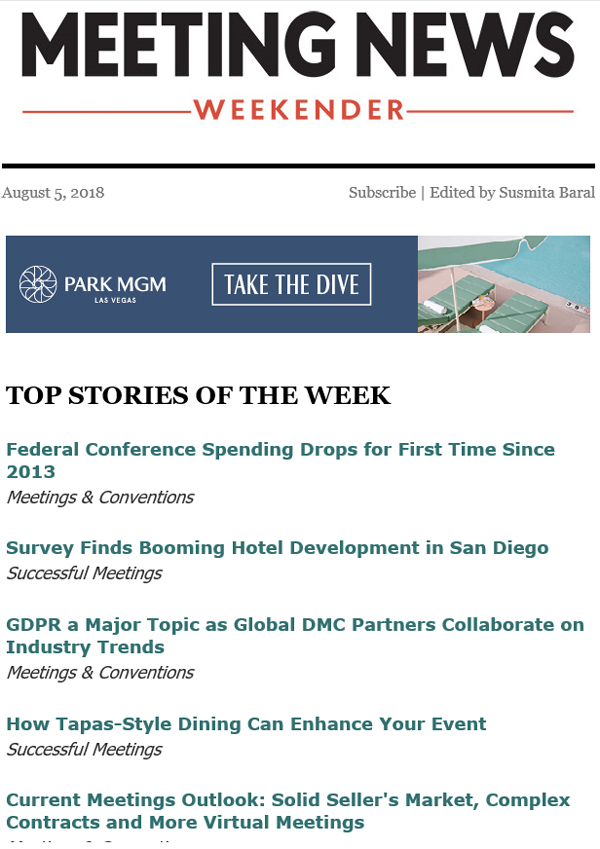The image size is (600, 849).
Task: Open Survey Finds Booming Hotel Development article
Action: [x=277, y=548]
